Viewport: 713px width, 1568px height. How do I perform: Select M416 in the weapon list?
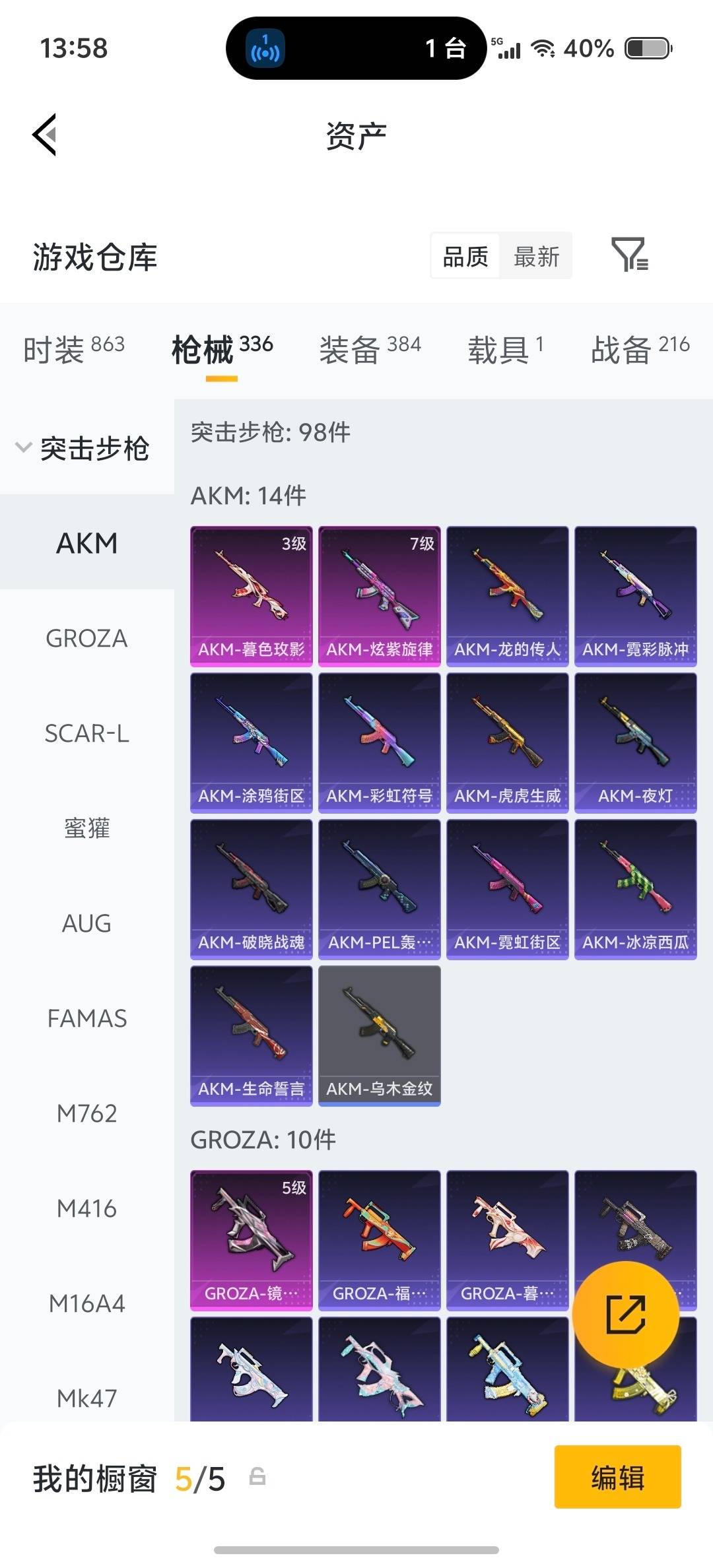86,1208
